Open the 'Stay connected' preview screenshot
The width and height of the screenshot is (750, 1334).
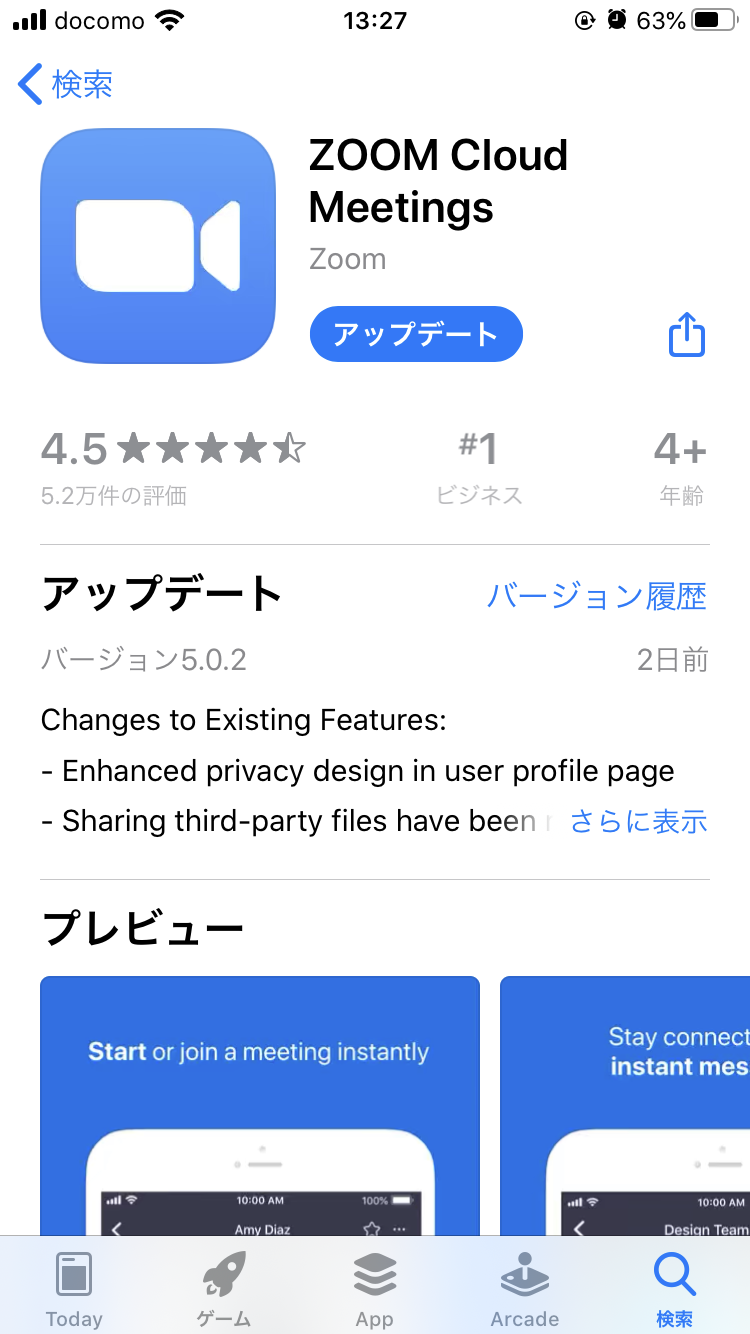click(x=625, y=1105)
